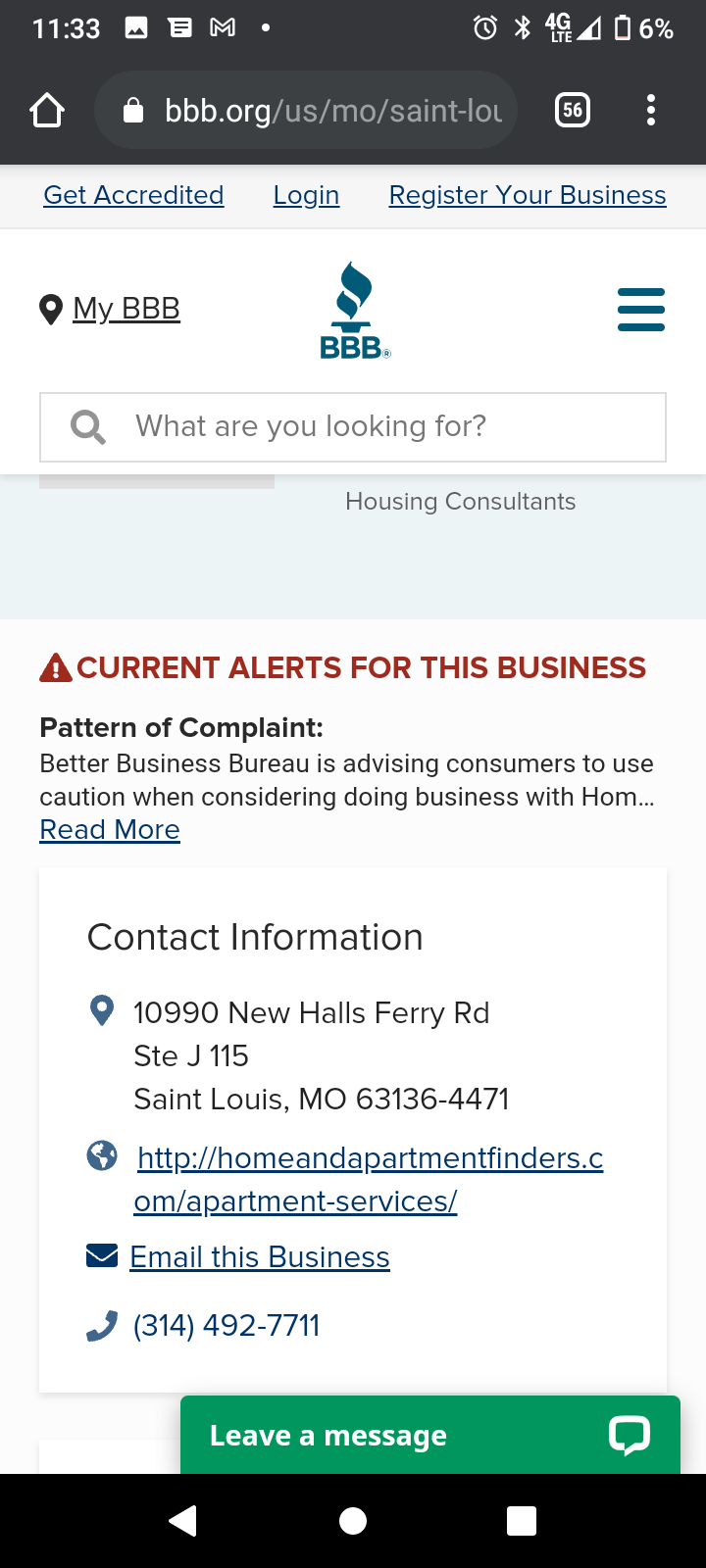Open the recent apps view
The image size is (706, 1568).
coord(522,1521)
